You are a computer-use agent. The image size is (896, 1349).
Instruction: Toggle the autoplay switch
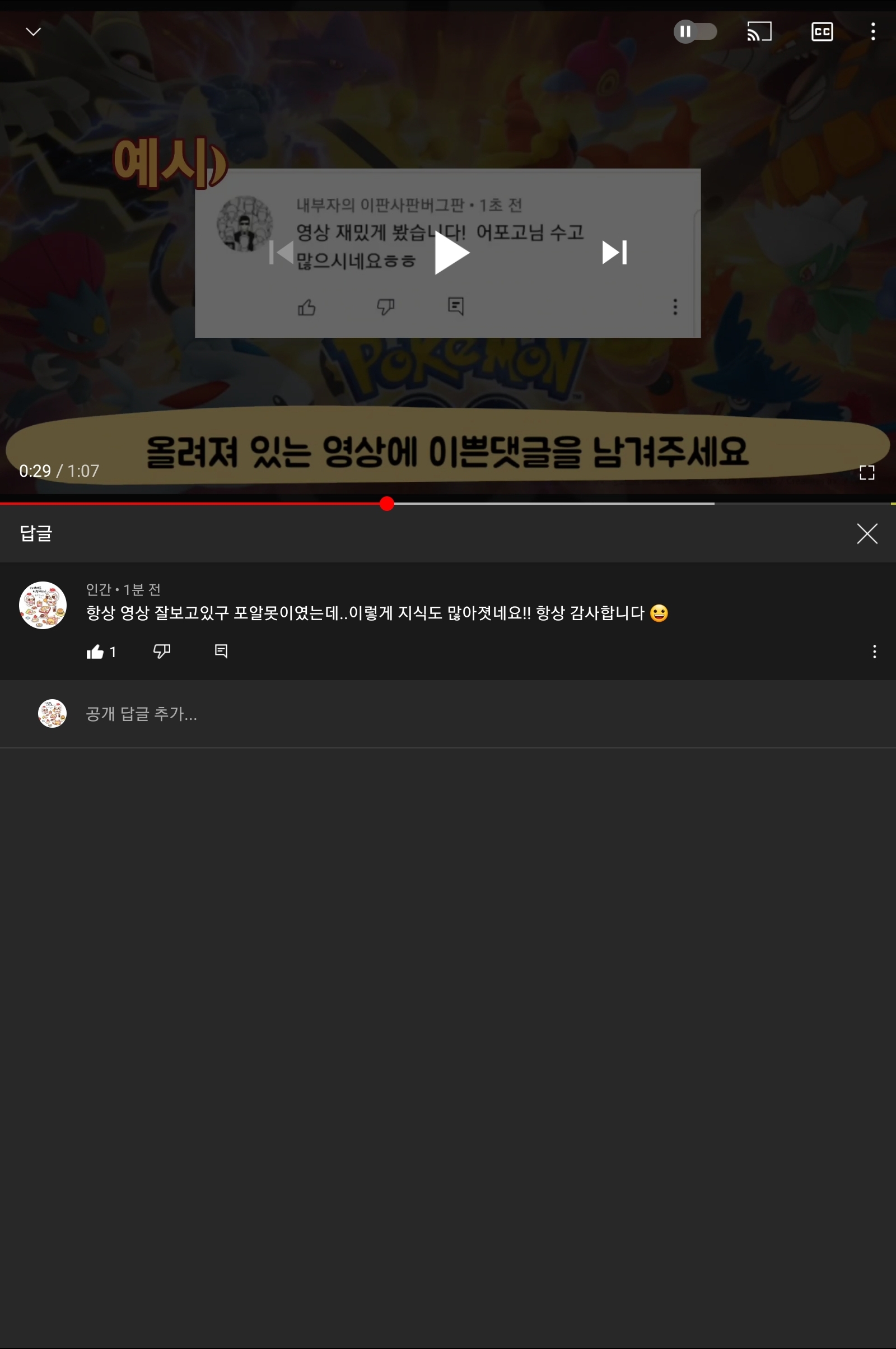[695, 31]
